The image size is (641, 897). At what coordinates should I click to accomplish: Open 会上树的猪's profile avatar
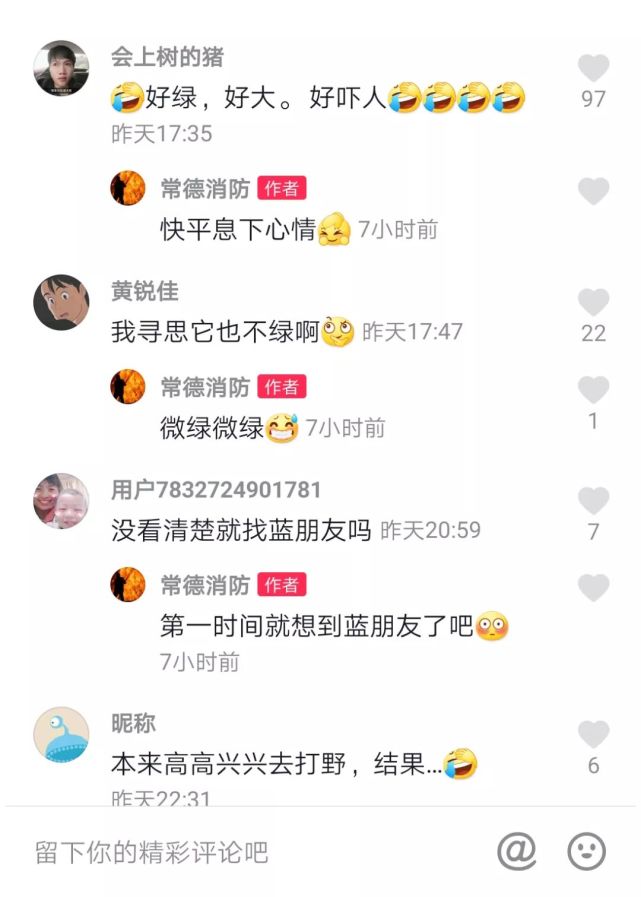coord(61,68)
